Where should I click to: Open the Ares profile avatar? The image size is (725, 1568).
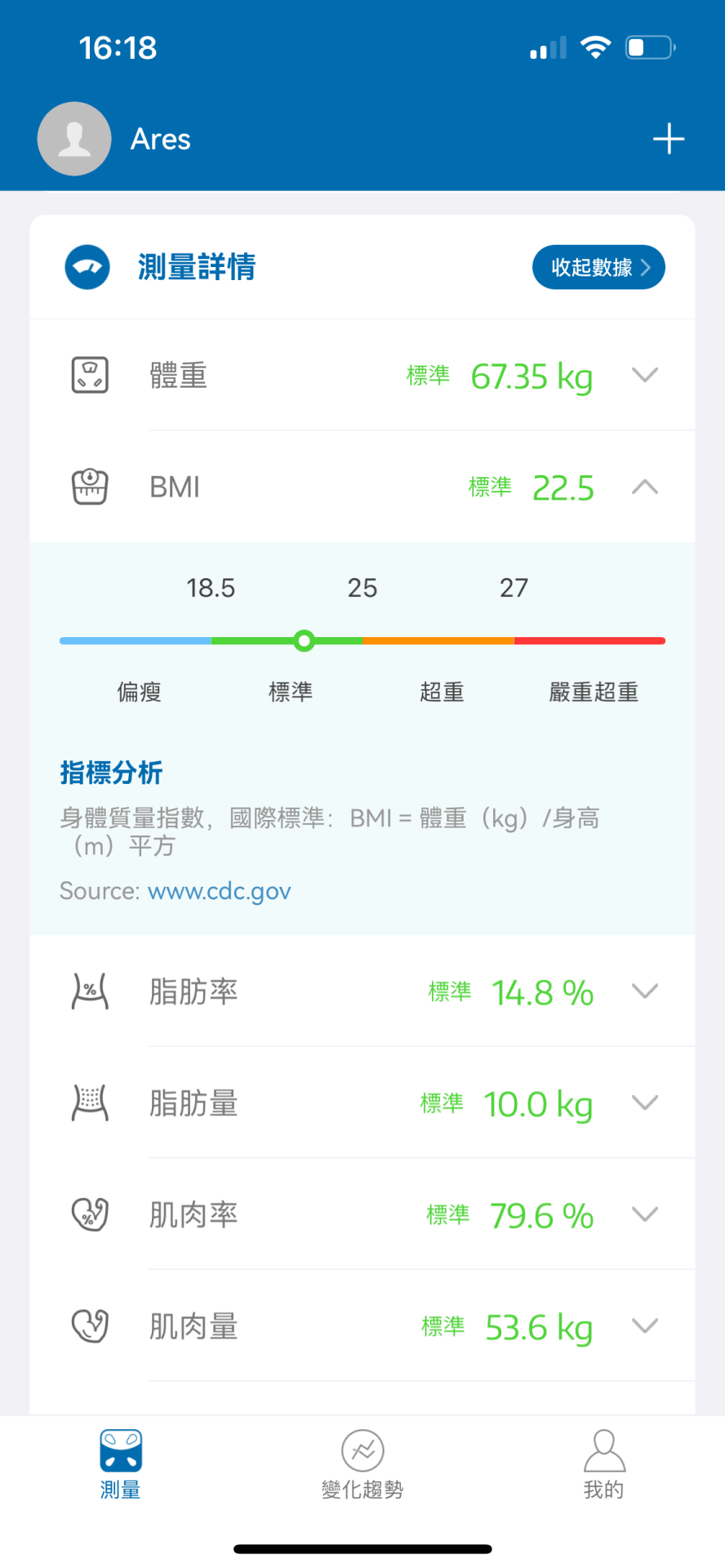(74, 139)
